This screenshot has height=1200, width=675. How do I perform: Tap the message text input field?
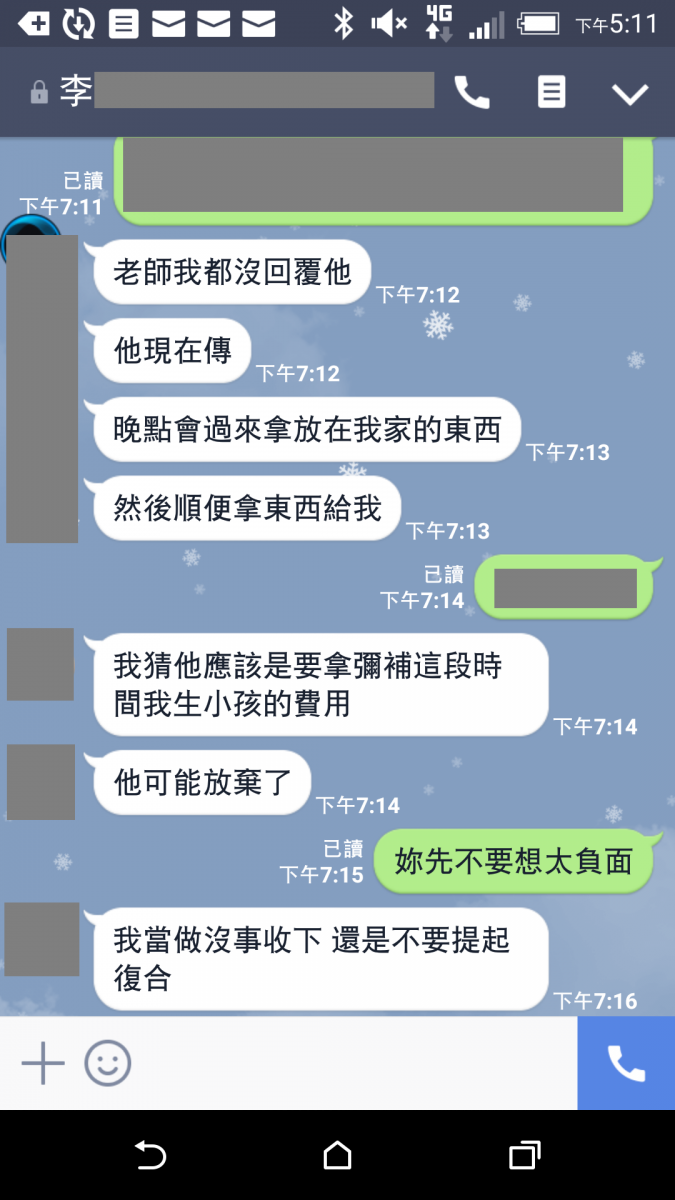coord(350,1063)
